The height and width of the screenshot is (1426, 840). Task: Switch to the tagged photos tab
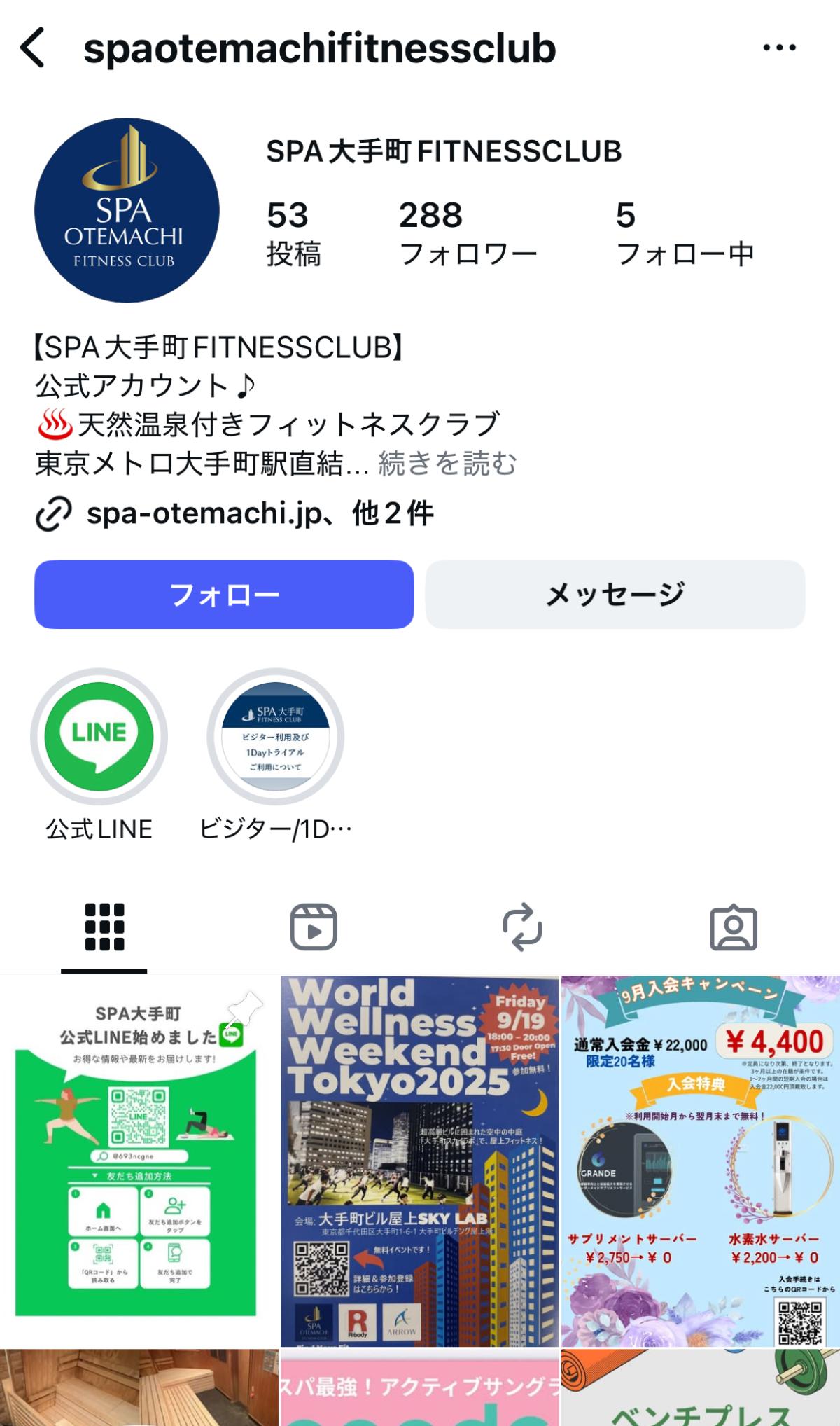coord(733,927)
